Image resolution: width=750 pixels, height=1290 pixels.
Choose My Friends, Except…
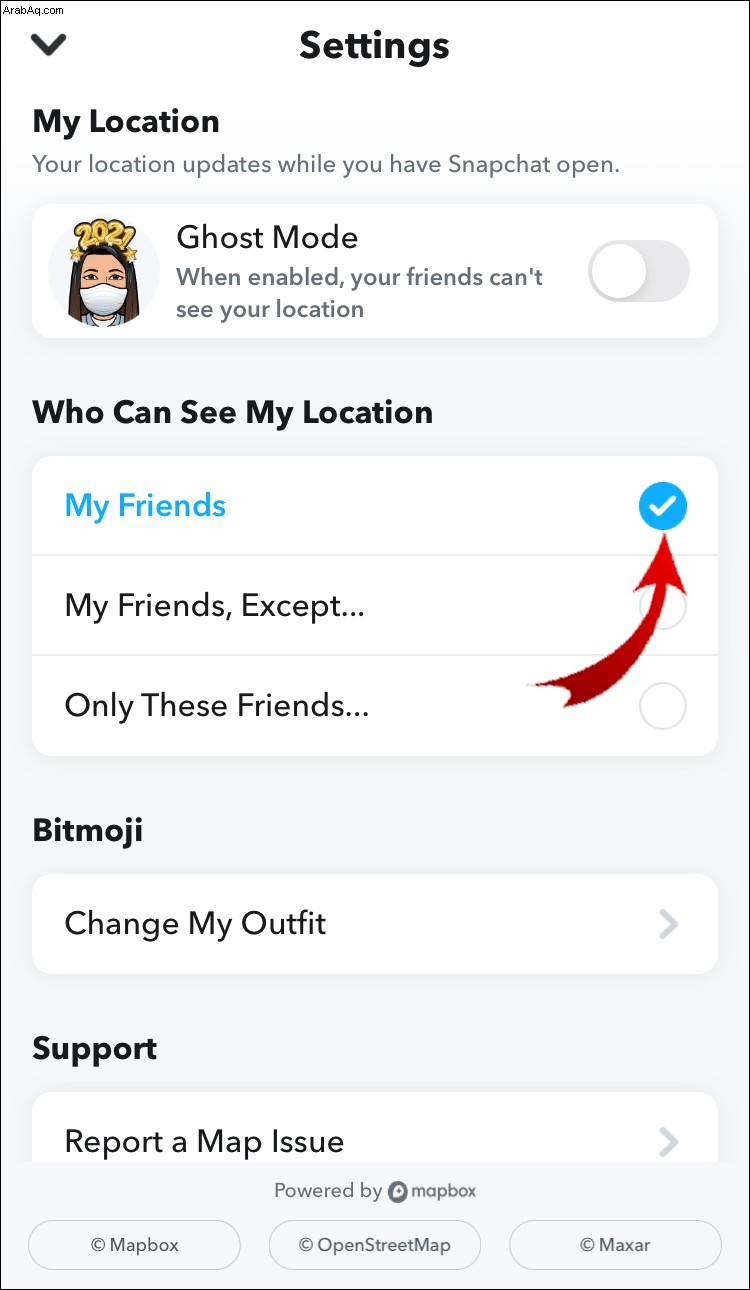[x=375, y=606]
